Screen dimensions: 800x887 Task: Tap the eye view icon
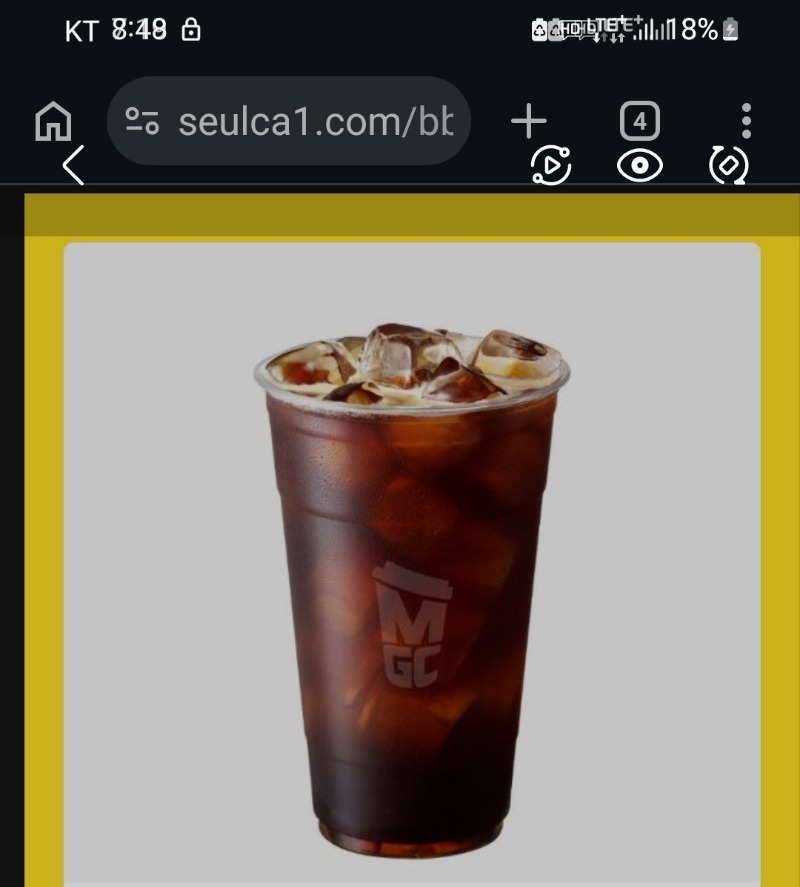pos(640,166)
